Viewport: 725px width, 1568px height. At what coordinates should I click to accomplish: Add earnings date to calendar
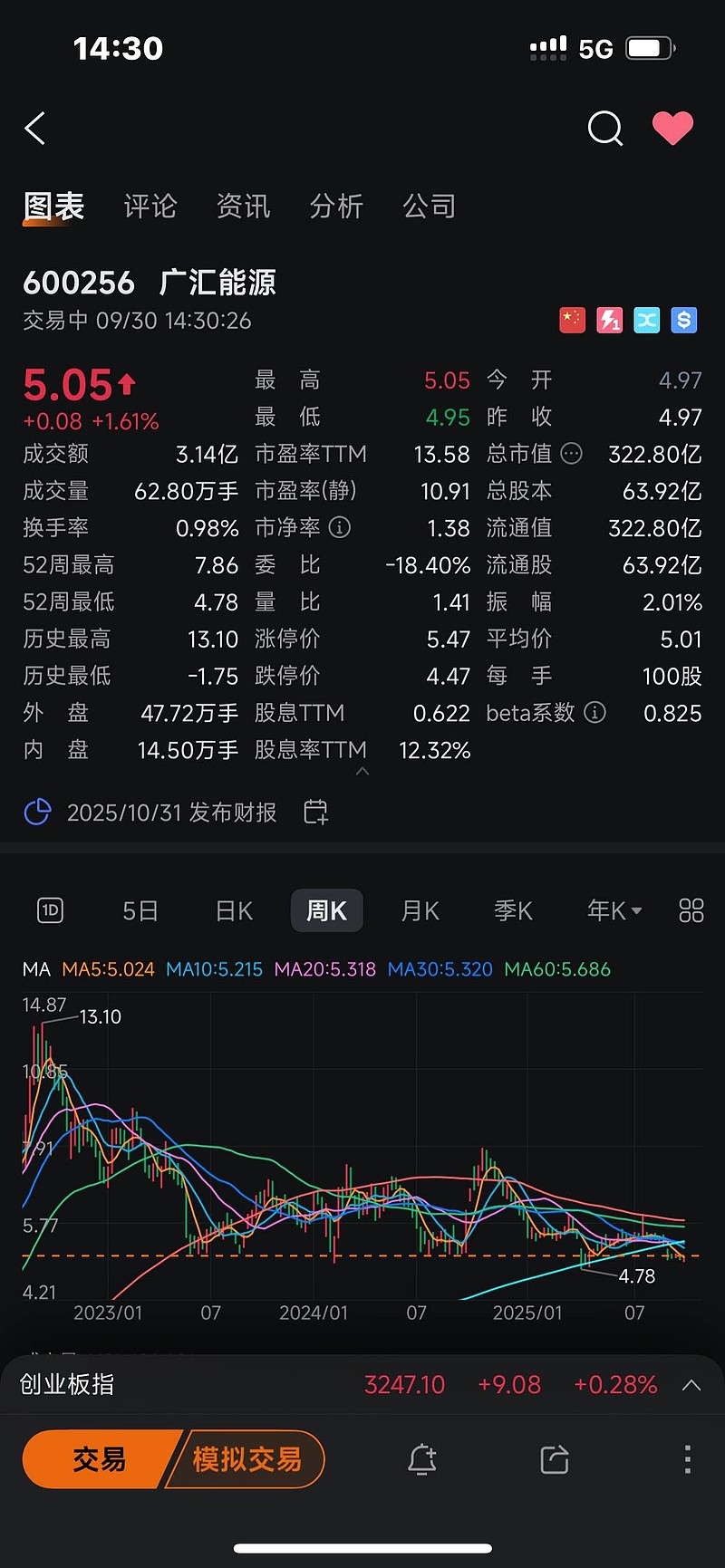point(315,812)
